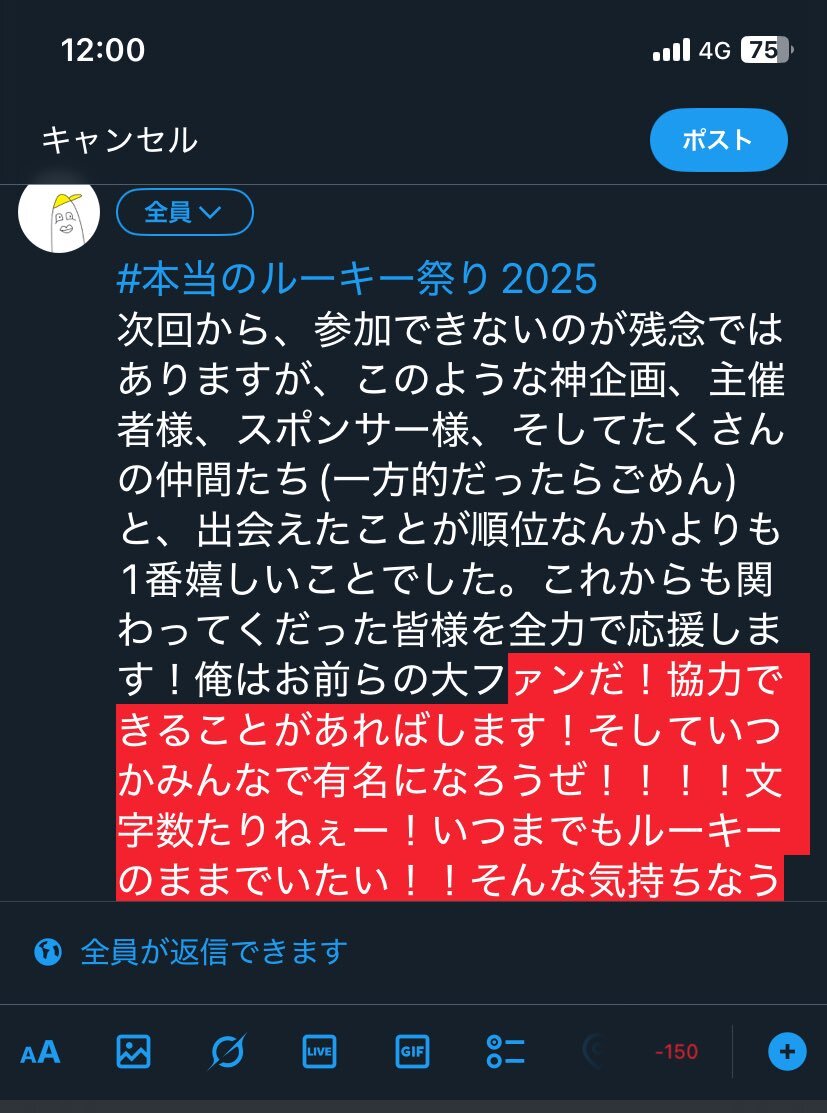The width and height of the screenshot is (827, 1113).
Task: Tap the Grok enhance slash-circle icon
Action: (x=227, y=1051)
